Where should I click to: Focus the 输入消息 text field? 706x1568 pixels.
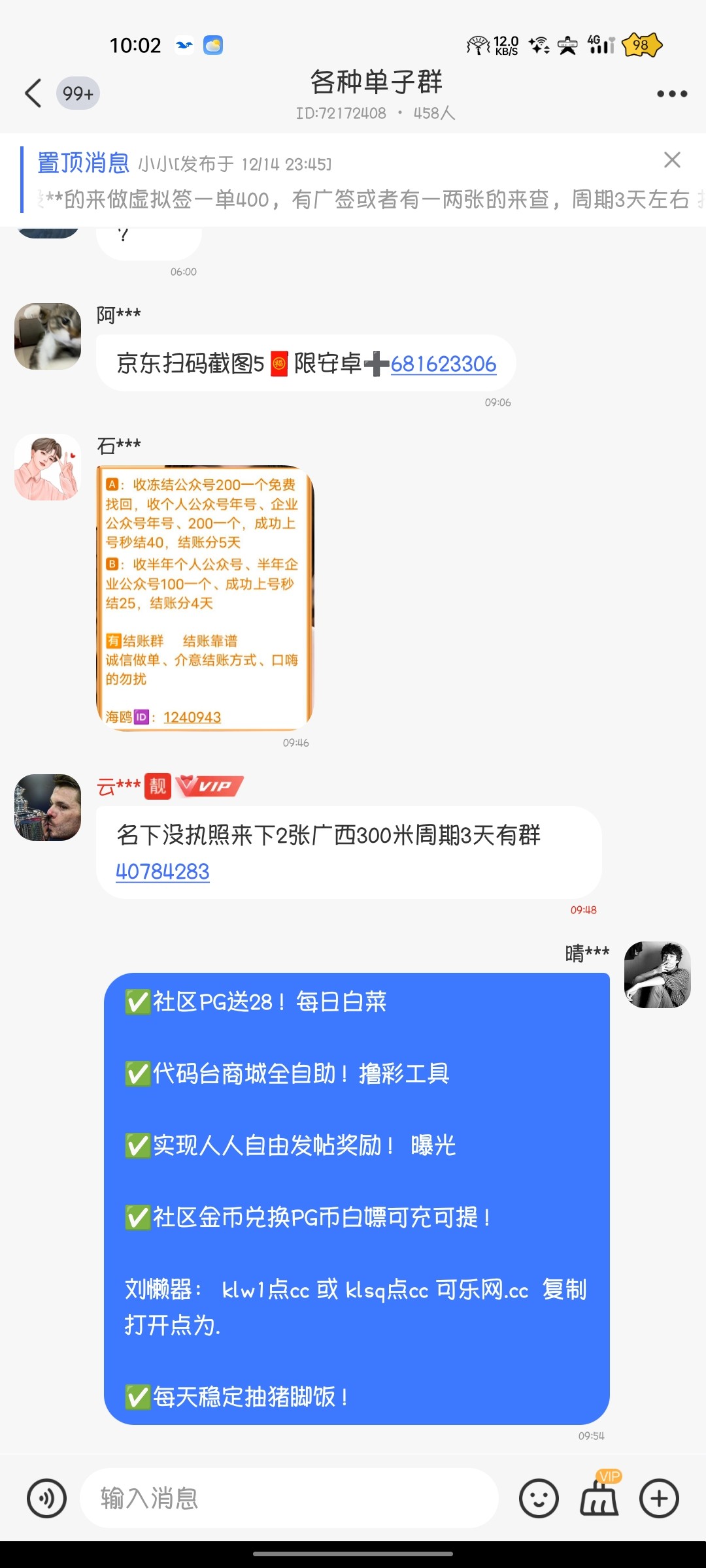288,1498
